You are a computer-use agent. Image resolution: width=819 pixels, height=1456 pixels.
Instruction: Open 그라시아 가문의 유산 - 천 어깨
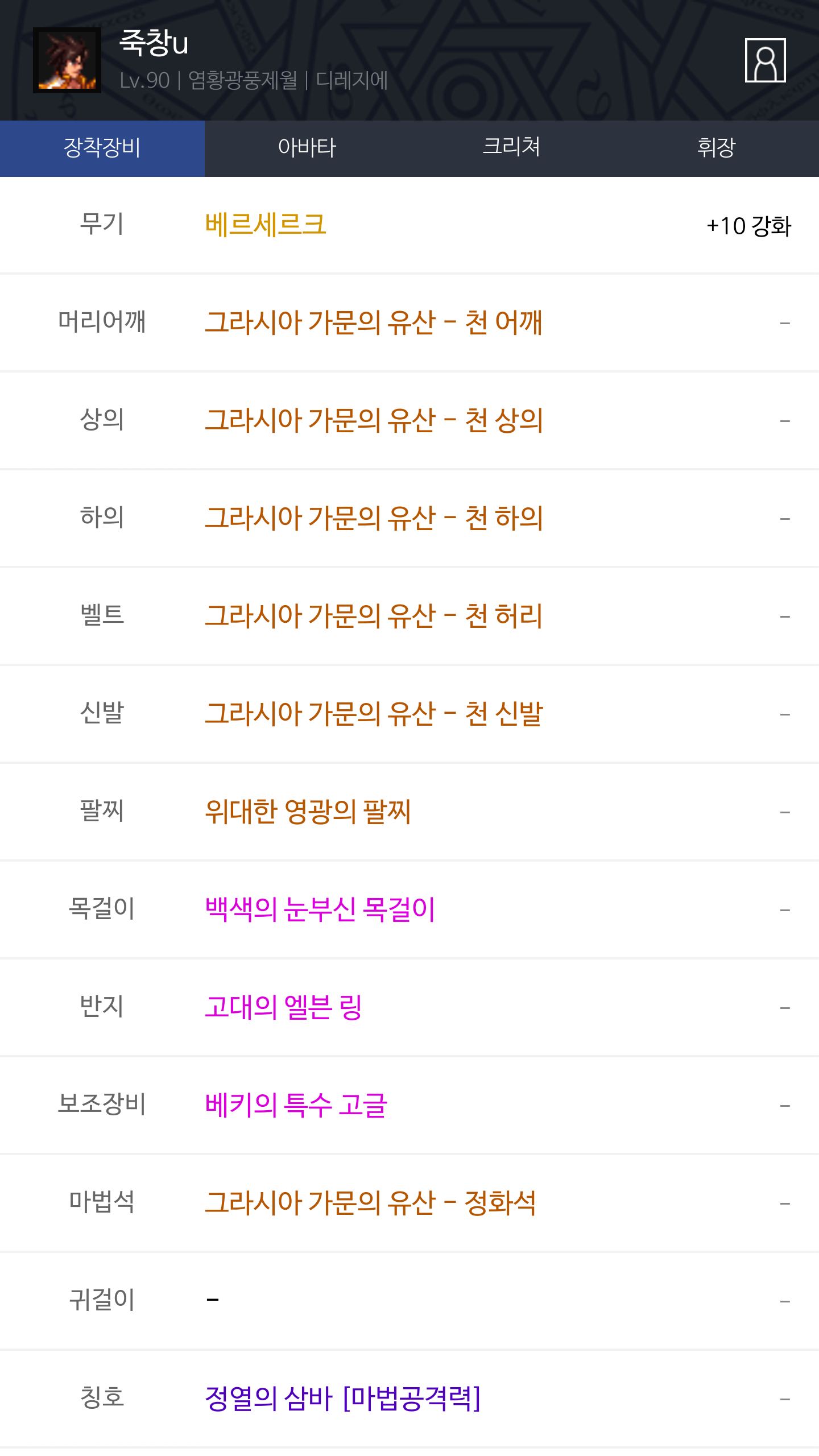(409, 323)
